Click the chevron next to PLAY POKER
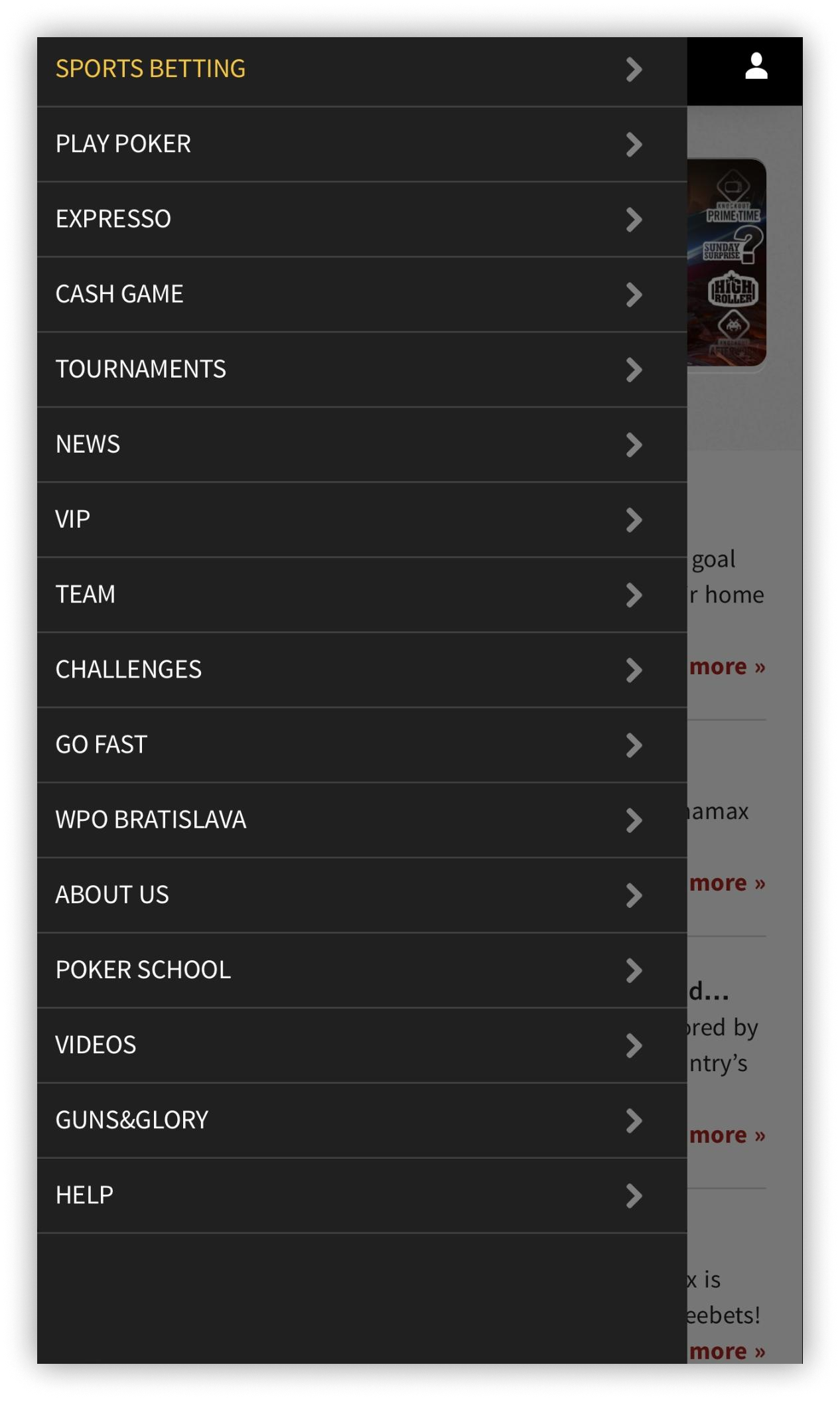This screenshot has width=840, height=1401. [x=634, y=143]
